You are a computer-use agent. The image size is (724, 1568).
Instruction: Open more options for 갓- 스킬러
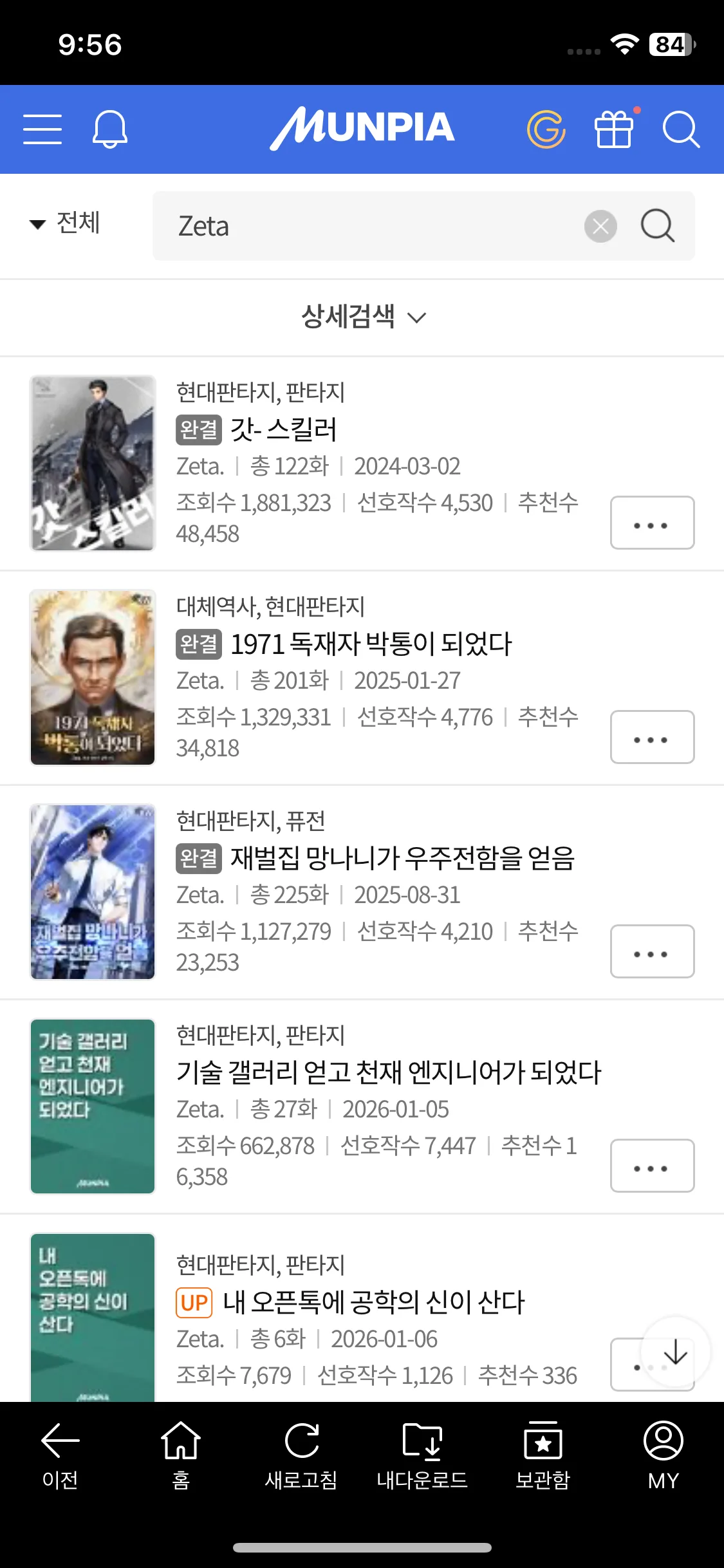[x=652, y=523]
